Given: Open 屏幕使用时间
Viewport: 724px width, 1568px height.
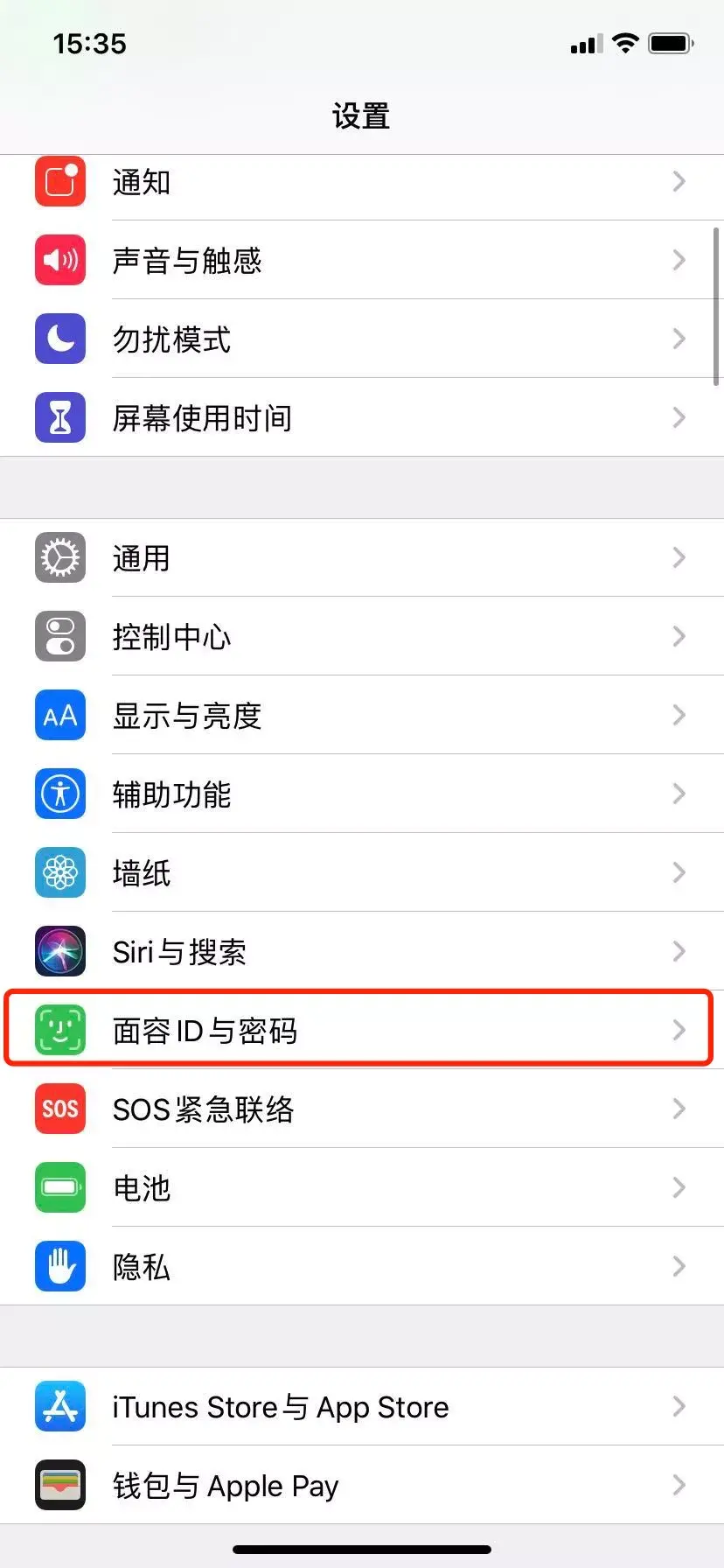Looking at the screenshot, I should coord(362,417).
